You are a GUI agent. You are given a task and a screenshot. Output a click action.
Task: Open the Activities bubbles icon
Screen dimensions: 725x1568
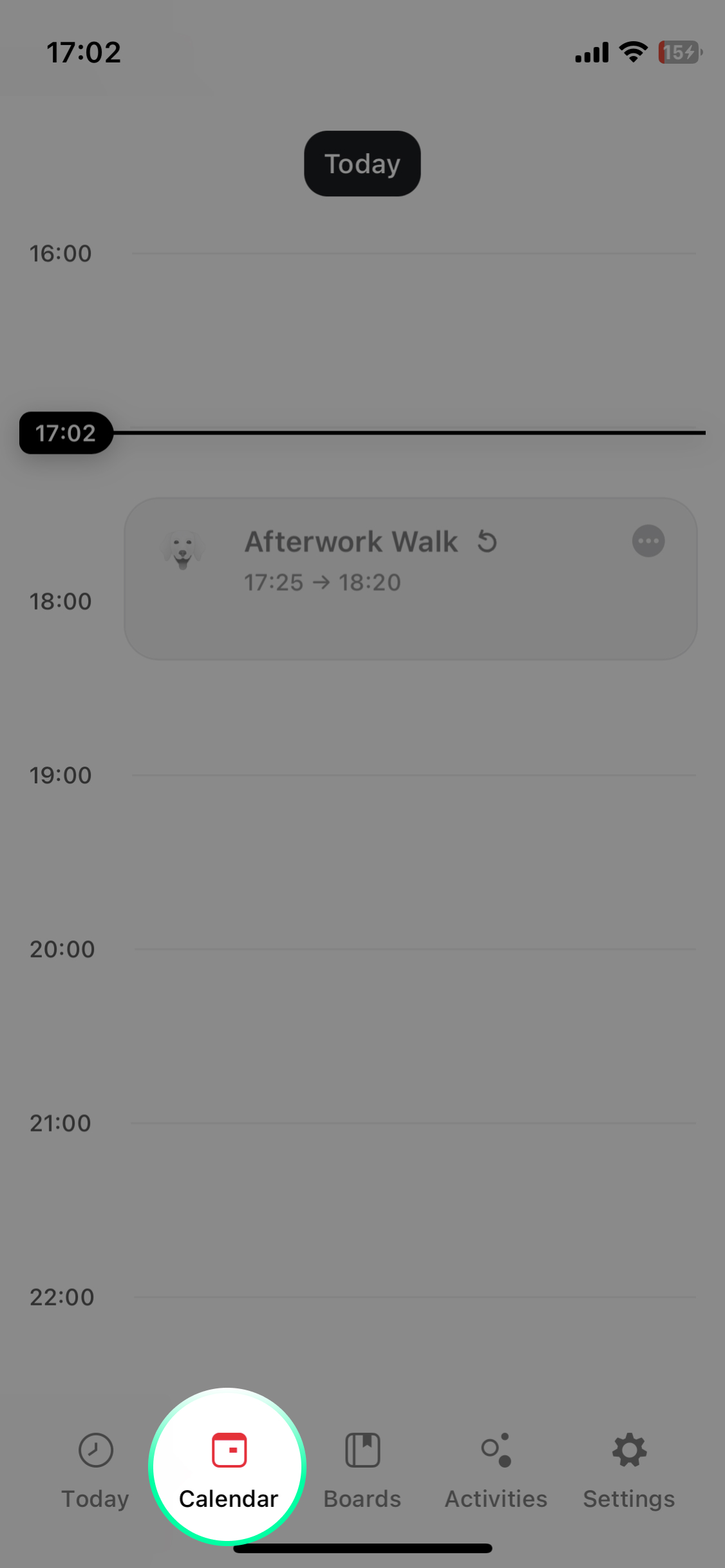click(496, 1450)
